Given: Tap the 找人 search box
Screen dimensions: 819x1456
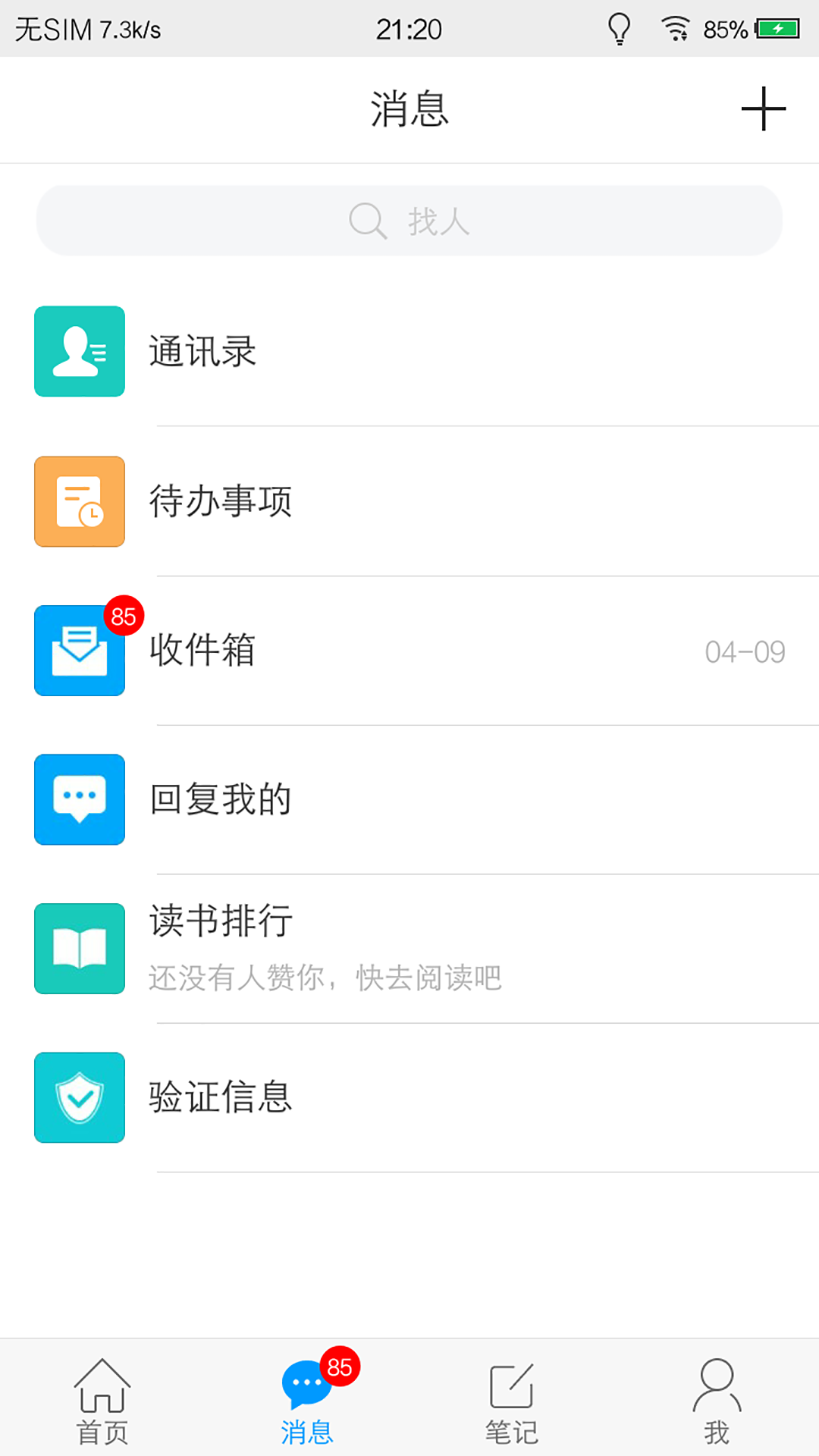Looking at the screenshot, I should (x=409, y=221).
